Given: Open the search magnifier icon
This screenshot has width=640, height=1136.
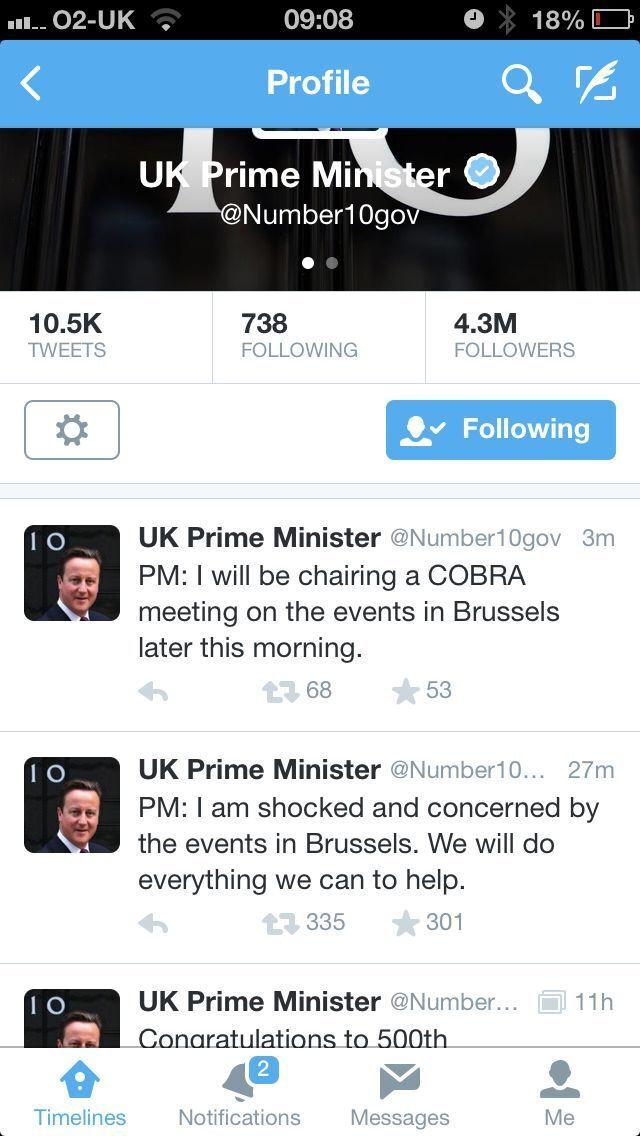Looking at the screenshot, I should tap(521, 84).
